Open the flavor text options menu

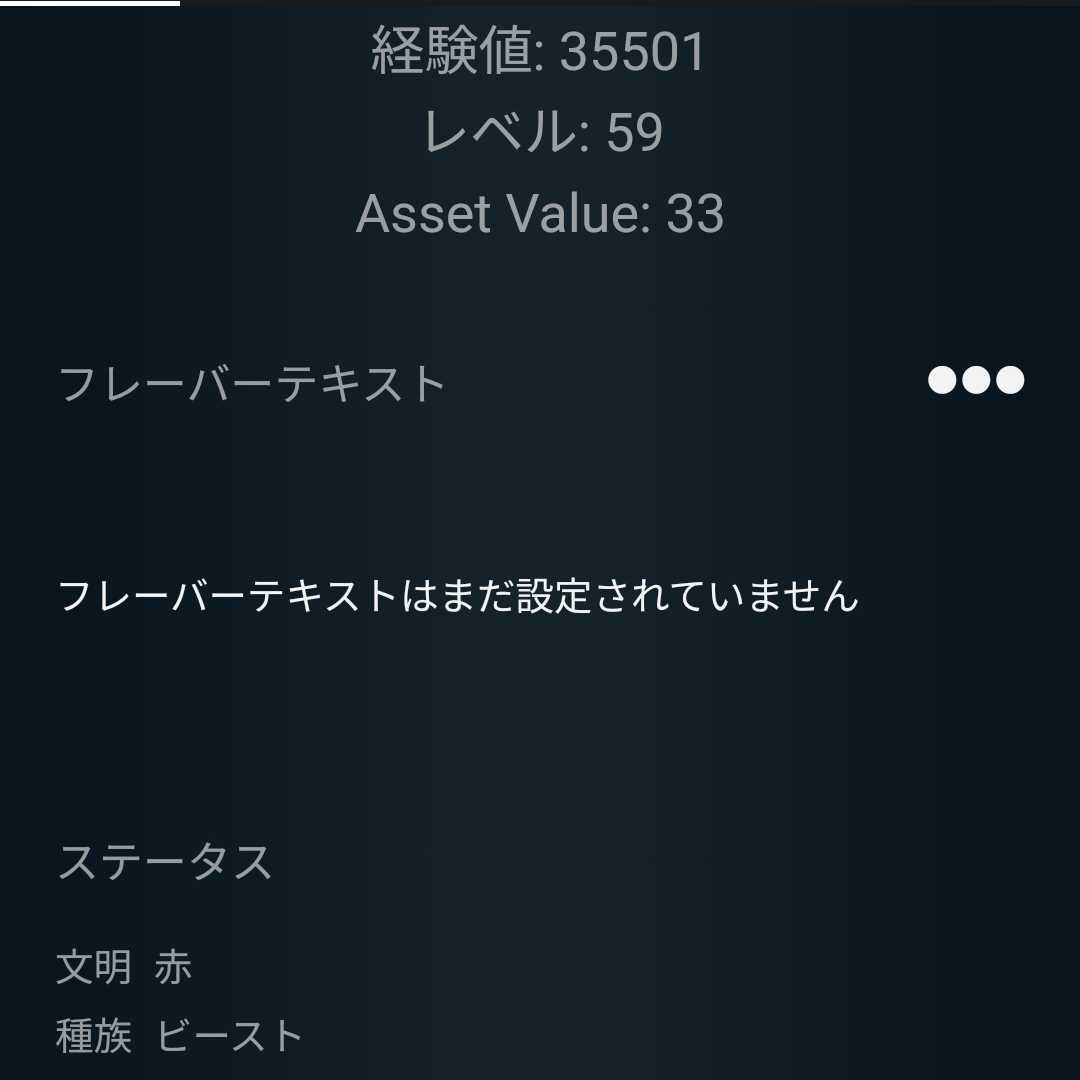(x=976, y=381)
